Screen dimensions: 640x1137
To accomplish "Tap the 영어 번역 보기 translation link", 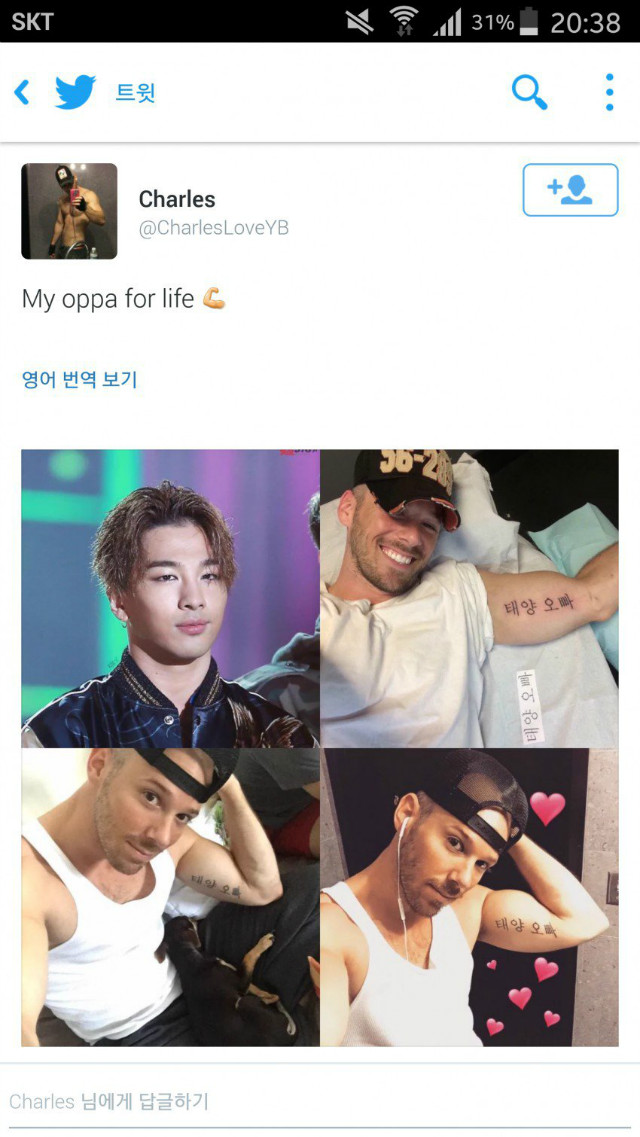I will click(x=80, y=379).
